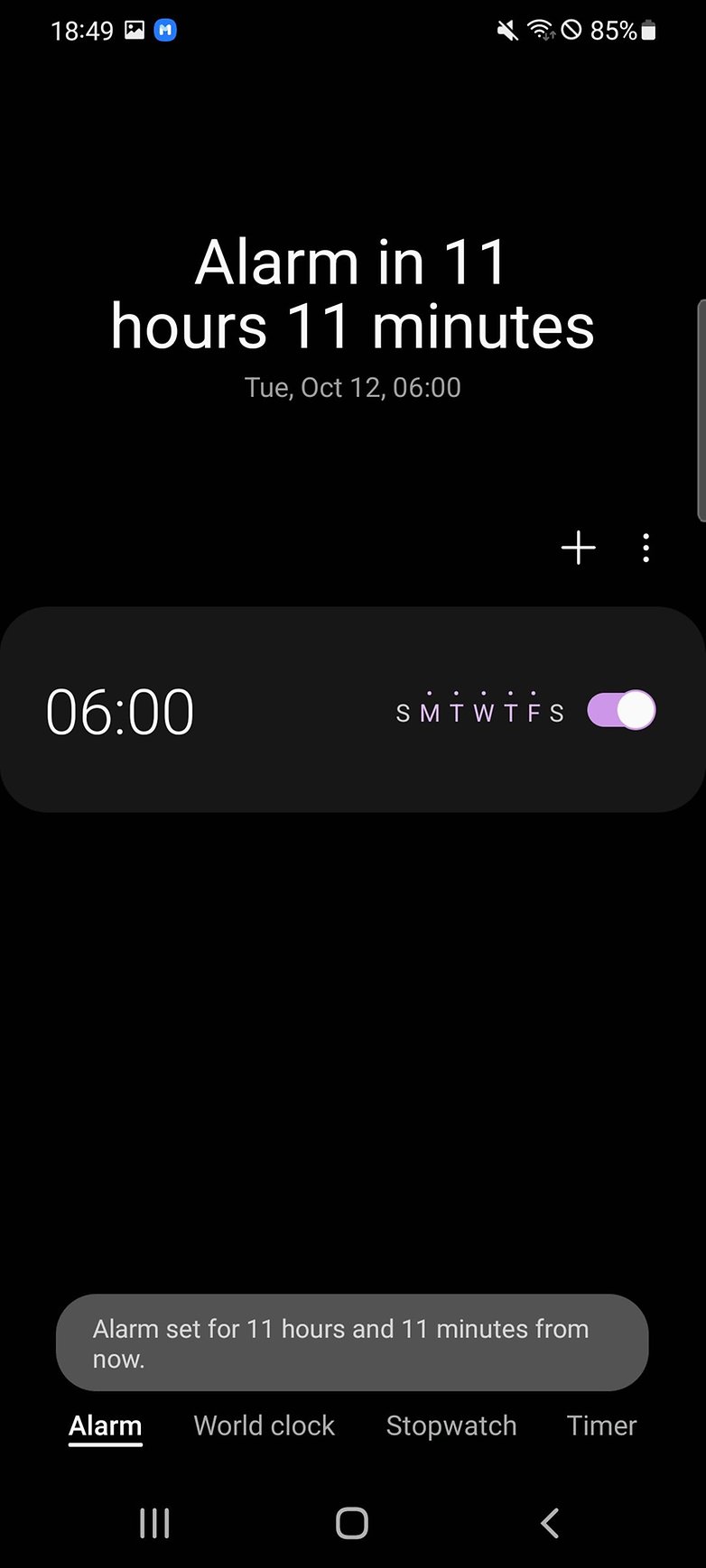This screenshot has width=706, height=1568.
Task: Go back using the system back button
Action: click(x=549, y=1523)
